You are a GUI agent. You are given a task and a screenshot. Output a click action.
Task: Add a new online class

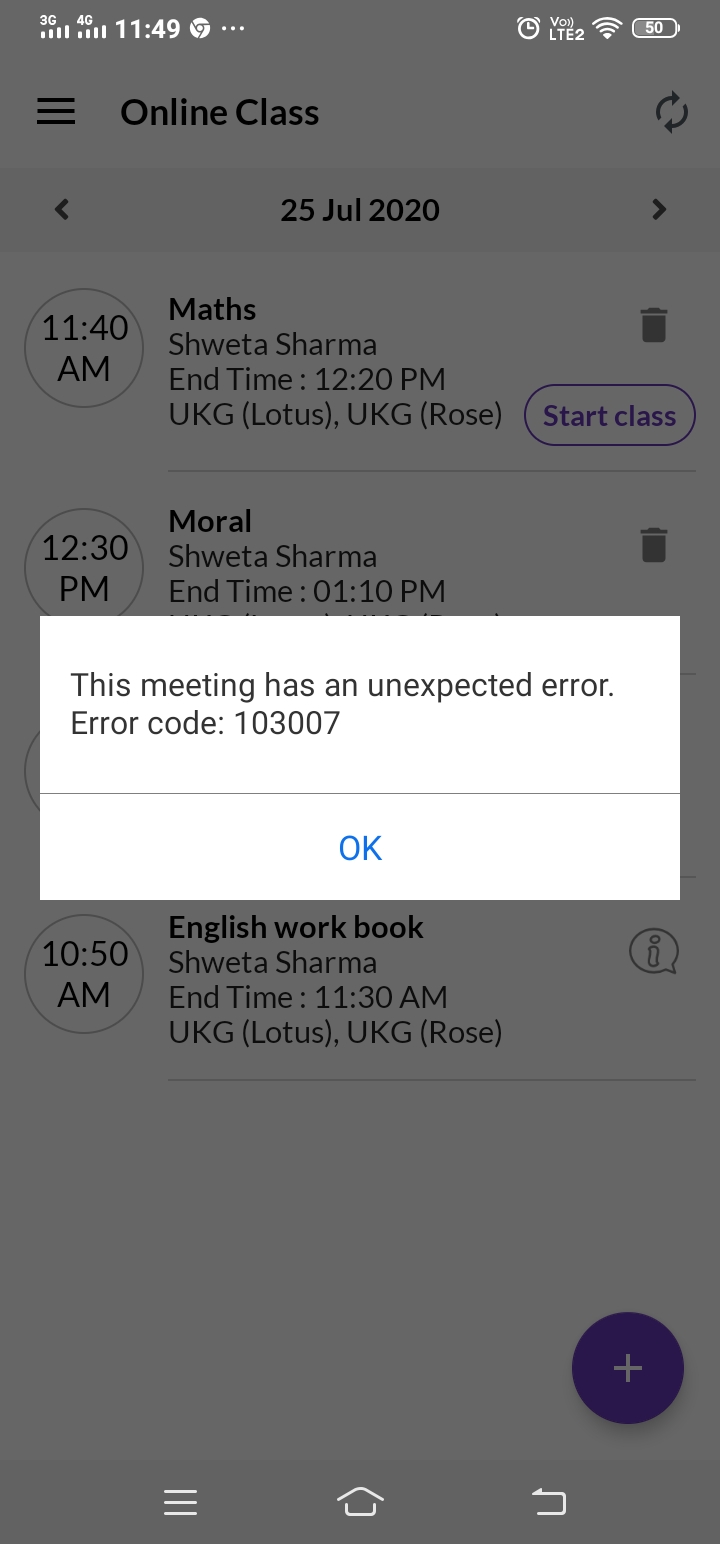[x=628, y=1367]
